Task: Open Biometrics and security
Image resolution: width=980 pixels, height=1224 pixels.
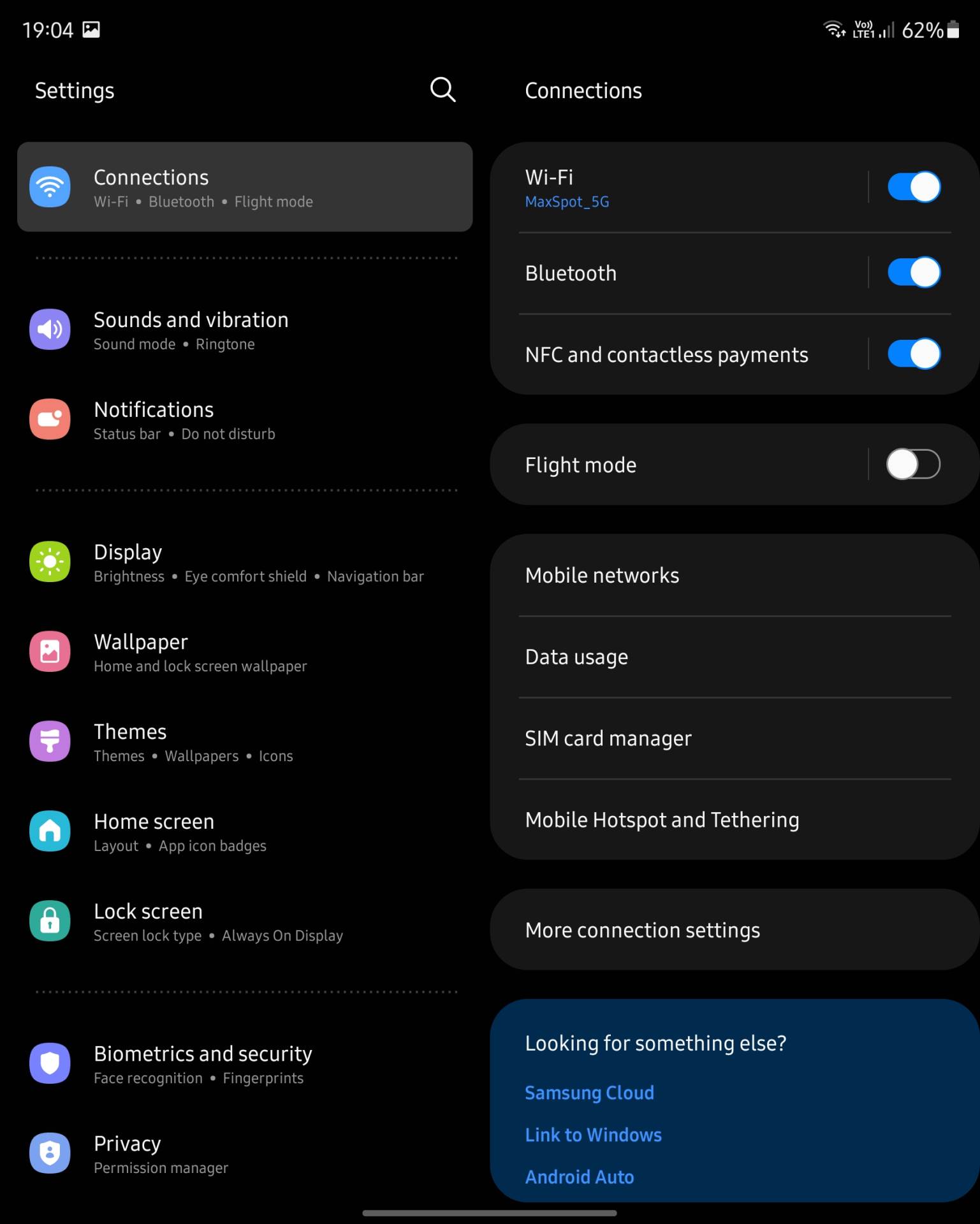Action: (245, 1064)
